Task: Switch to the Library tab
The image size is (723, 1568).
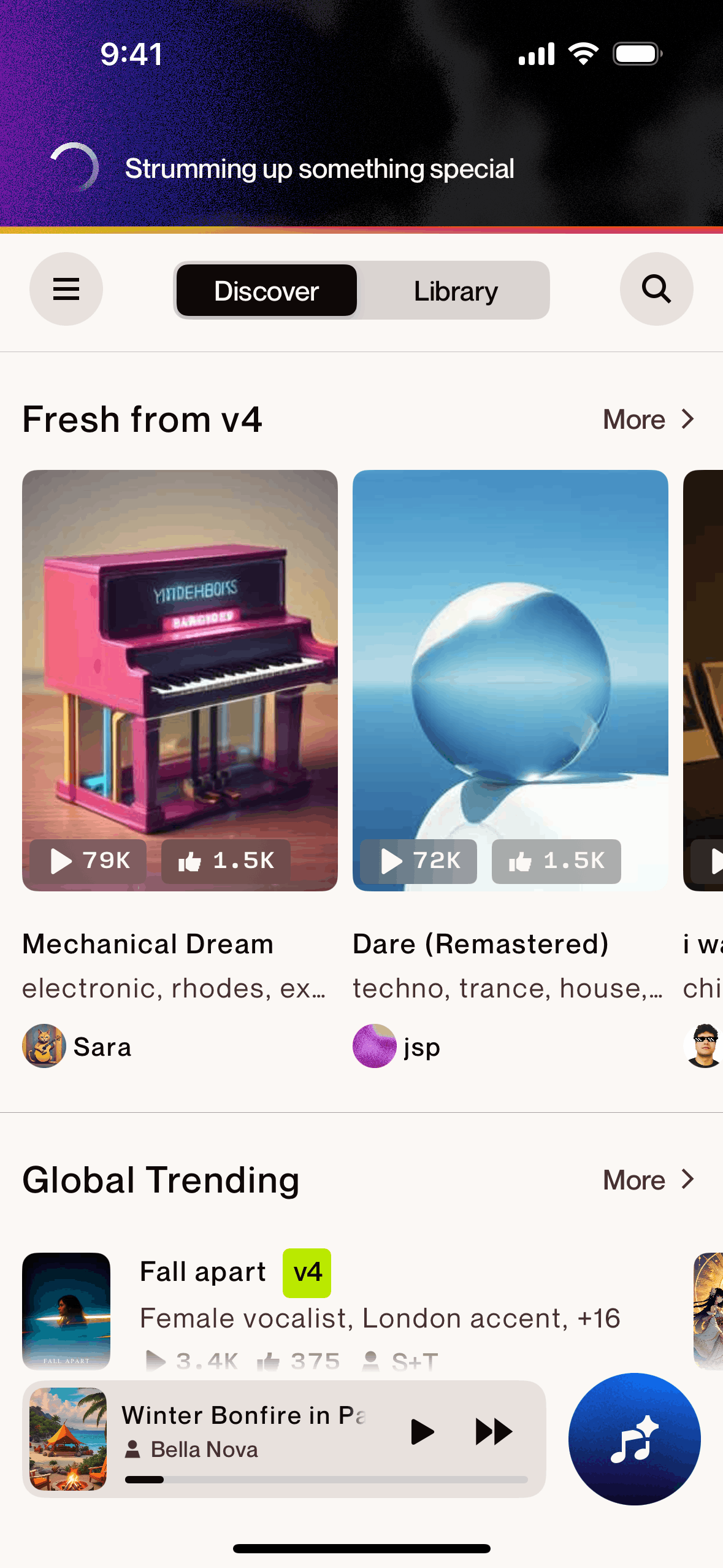Action: point(455,291)
